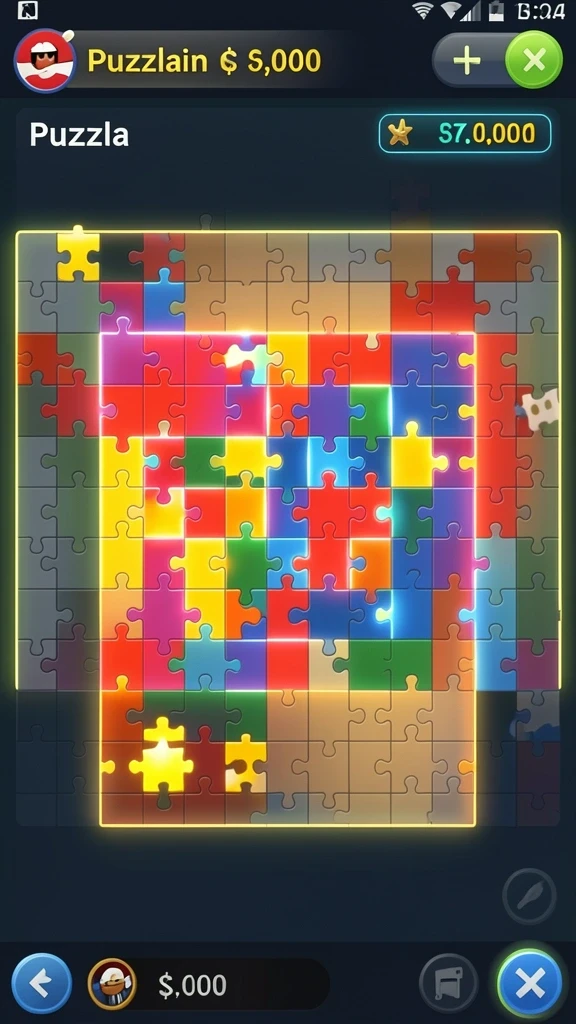Pick the loose yellow piece at the board's top corner
The width and height of the screenshot is (576, 1024).
click(78, 254)
